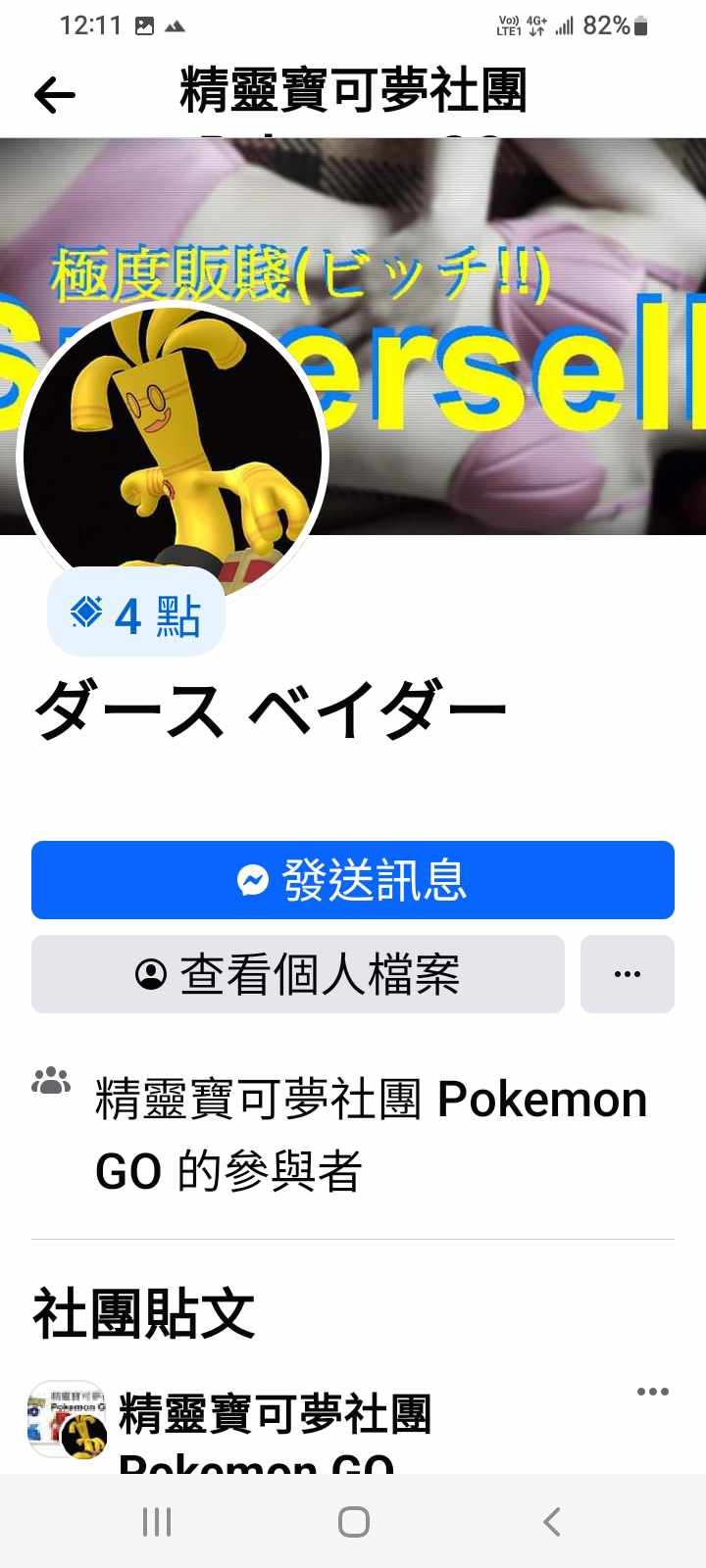Screen dimensions: 706x1568
Task: Open more options beside 查看個人檔案
Action: point(628,974)
